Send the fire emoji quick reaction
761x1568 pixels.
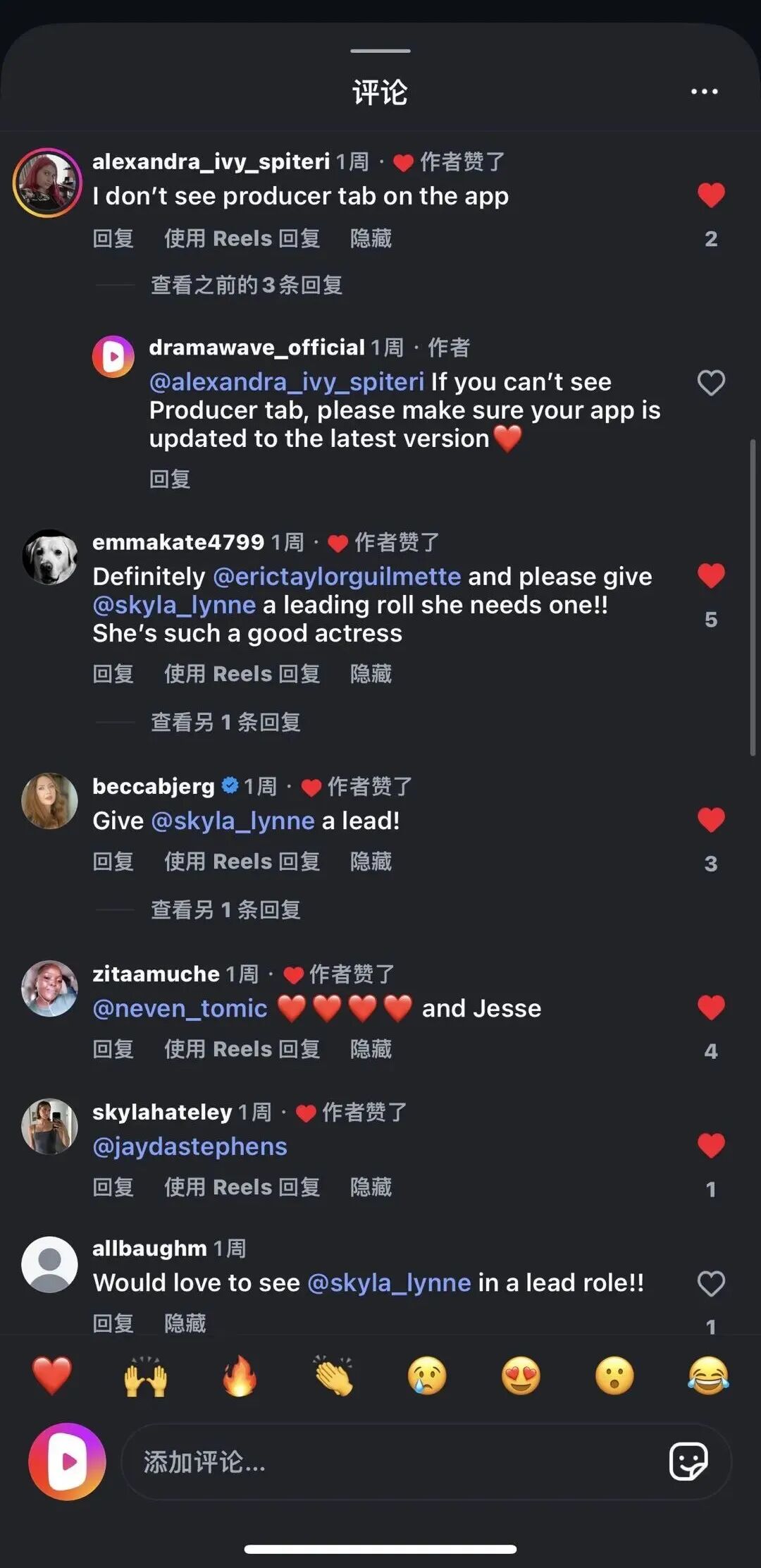pyautogui.click(x=240, y=1376)
